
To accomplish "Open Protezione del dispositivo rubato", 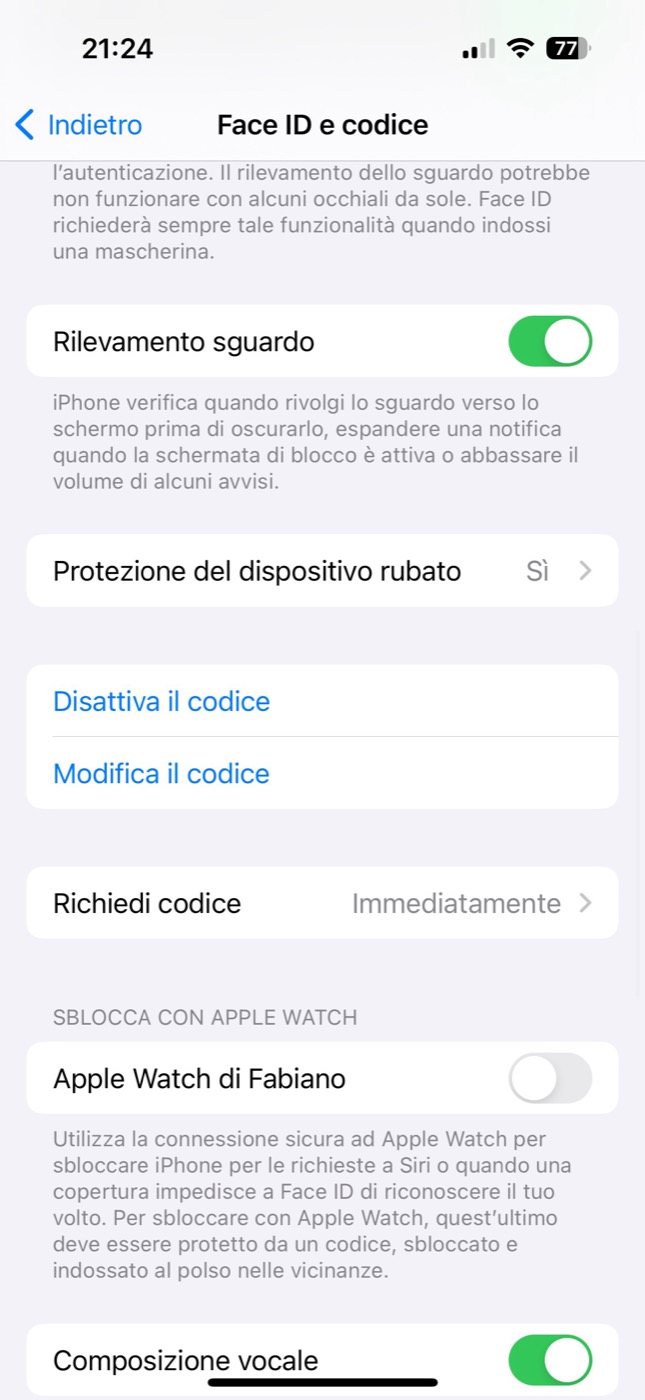I will coord(322,571).
